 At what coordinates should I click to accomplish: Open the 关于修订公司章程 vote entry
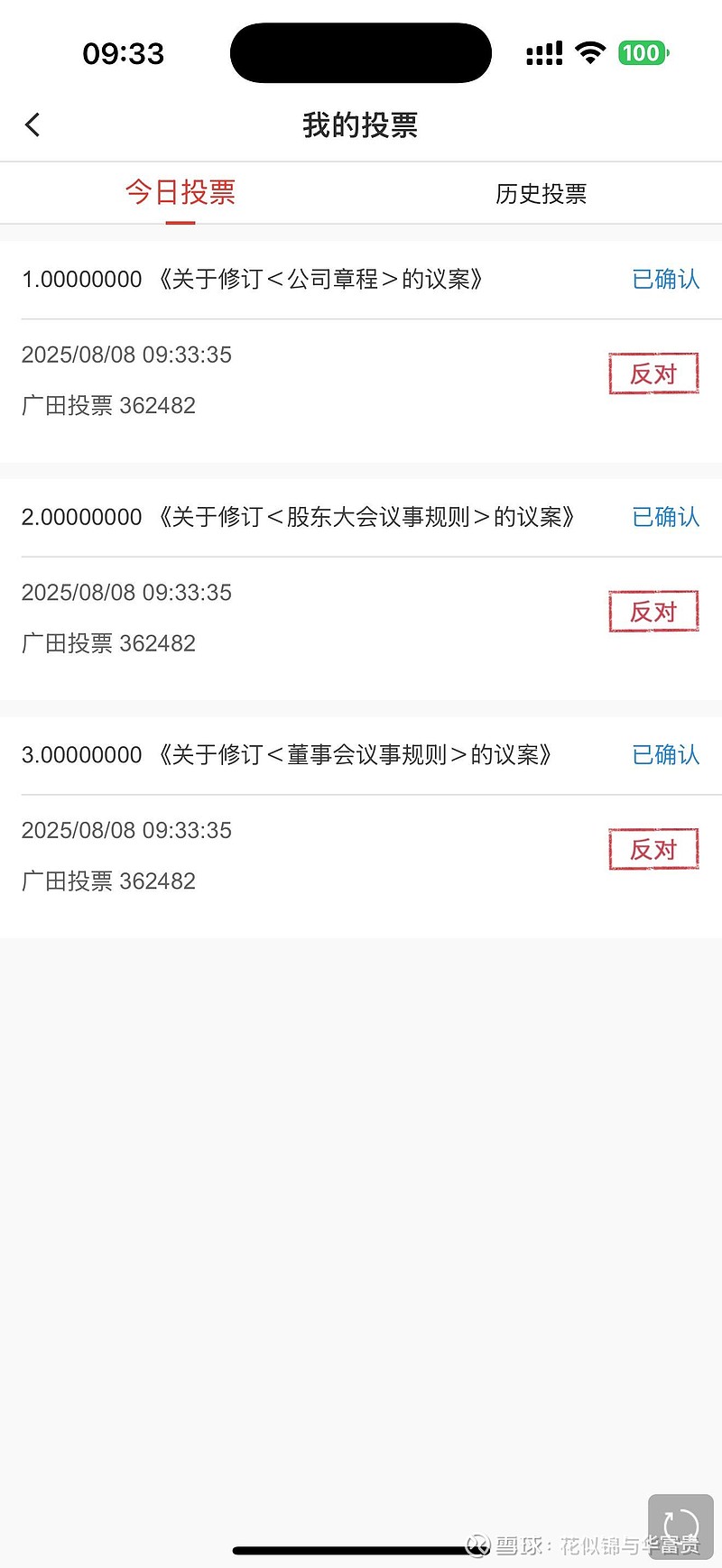coord(361,352)
